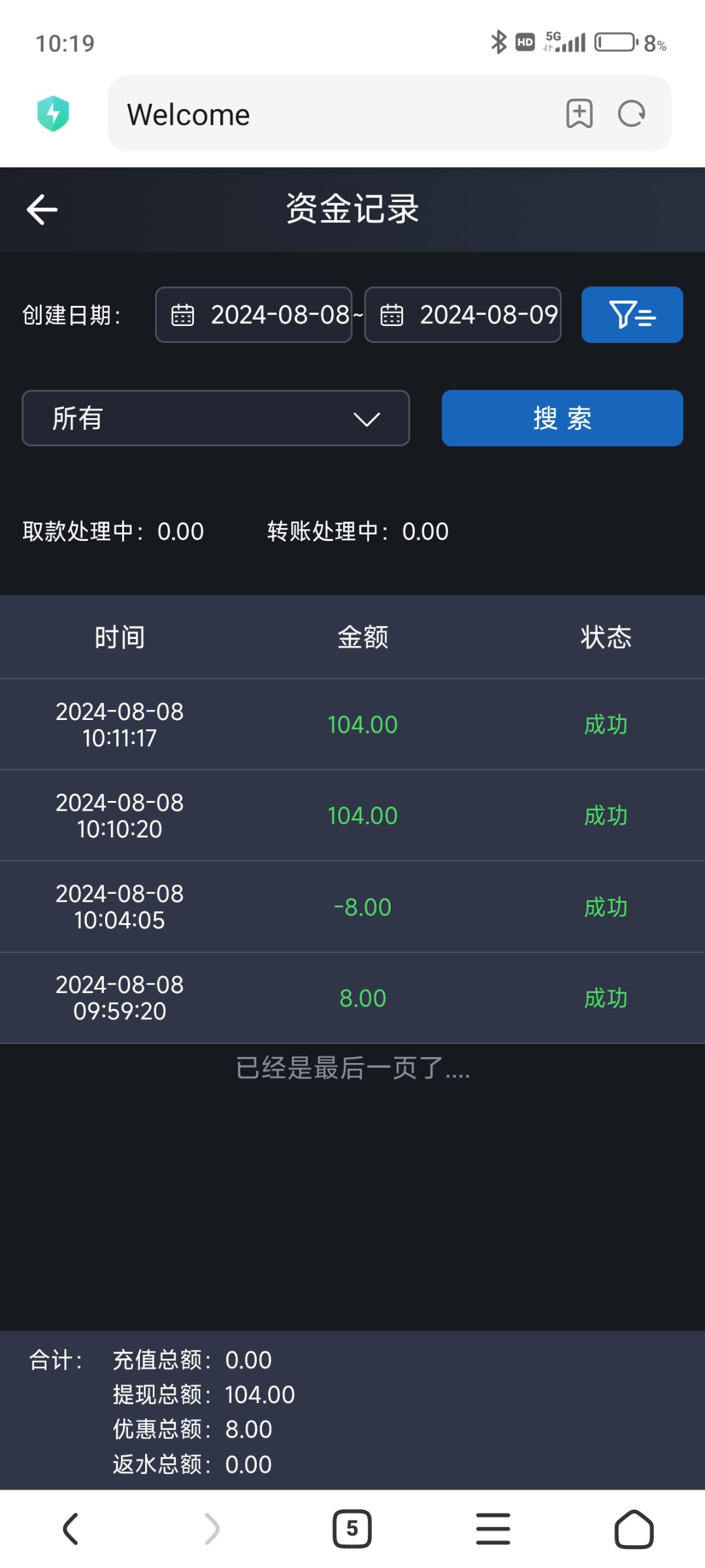Navigate back in the browser toolbar

tap(71, 1529)
